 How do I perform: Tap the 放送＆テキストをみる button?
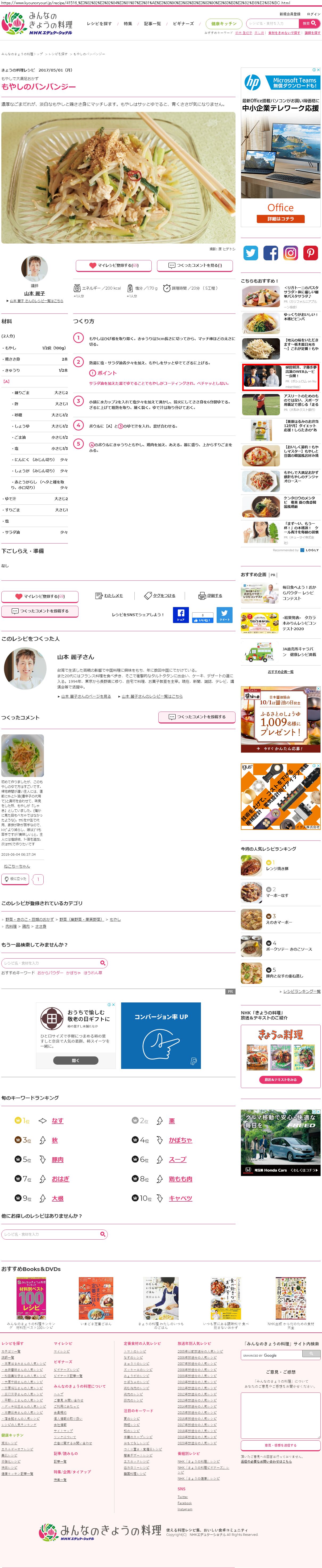click(280, 1080)
